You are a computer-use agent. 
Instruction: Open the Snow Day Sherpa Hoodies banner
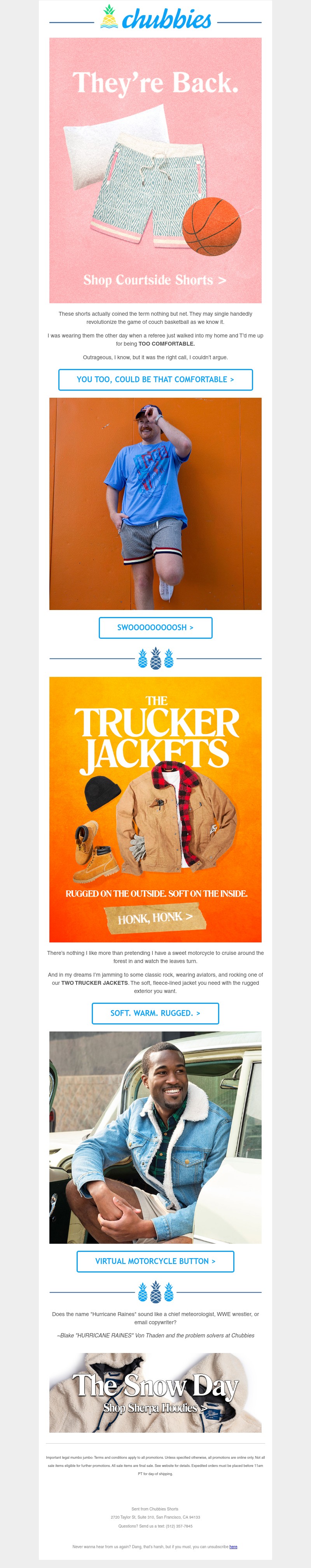coord(155,1393)
